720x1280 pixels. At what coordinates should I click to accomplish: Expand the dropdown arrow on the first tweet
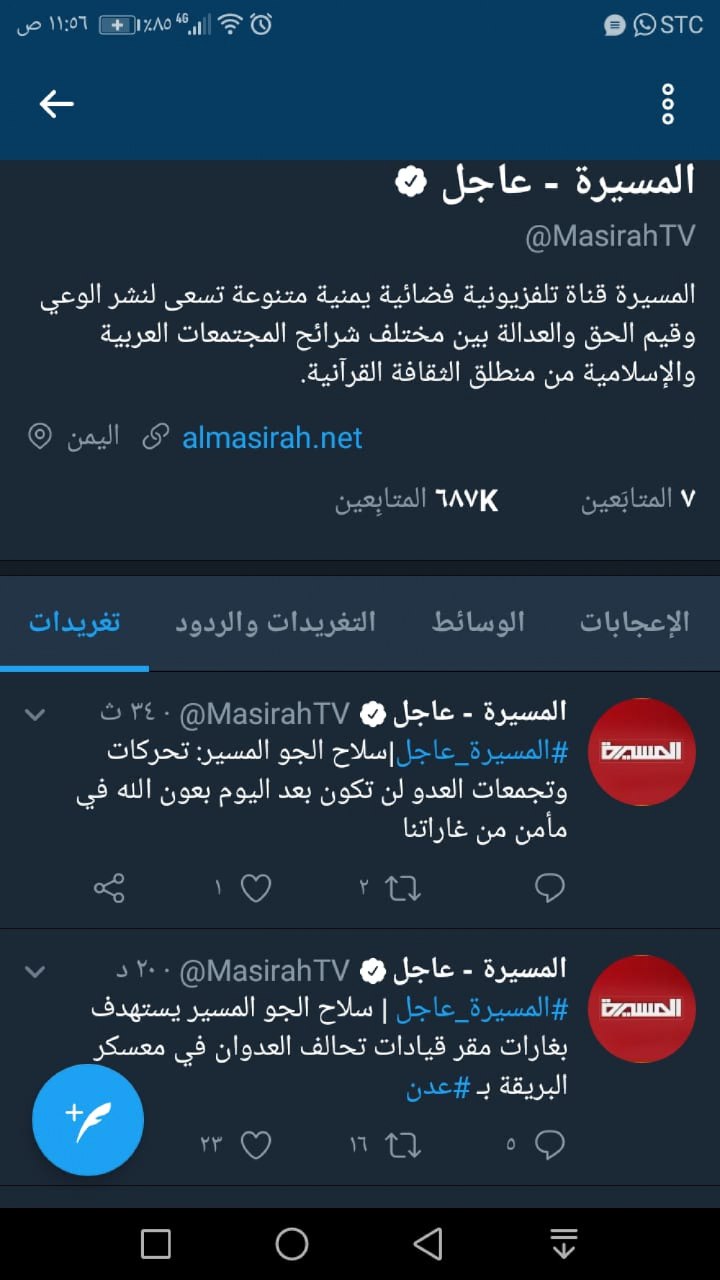pos(35,714)
